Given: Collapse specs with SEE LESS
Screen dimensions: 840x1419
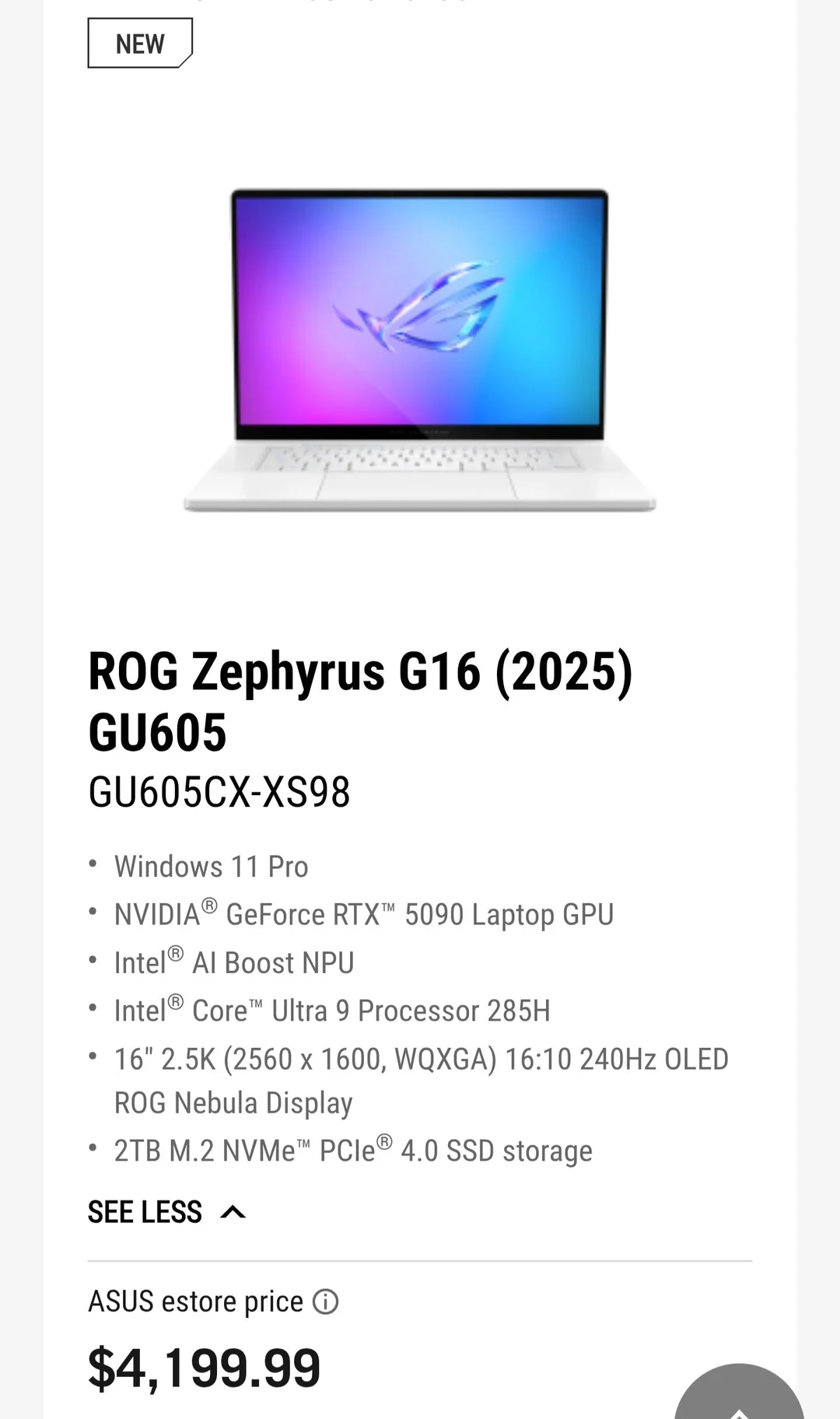Looking at the screenshot, I should (x=166, y=1212).
